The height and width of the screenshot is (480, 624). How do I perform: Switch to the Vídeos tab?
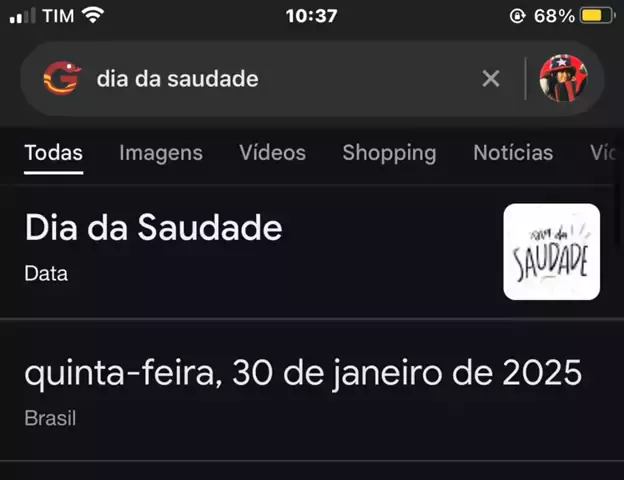click(x=272, y=153)
